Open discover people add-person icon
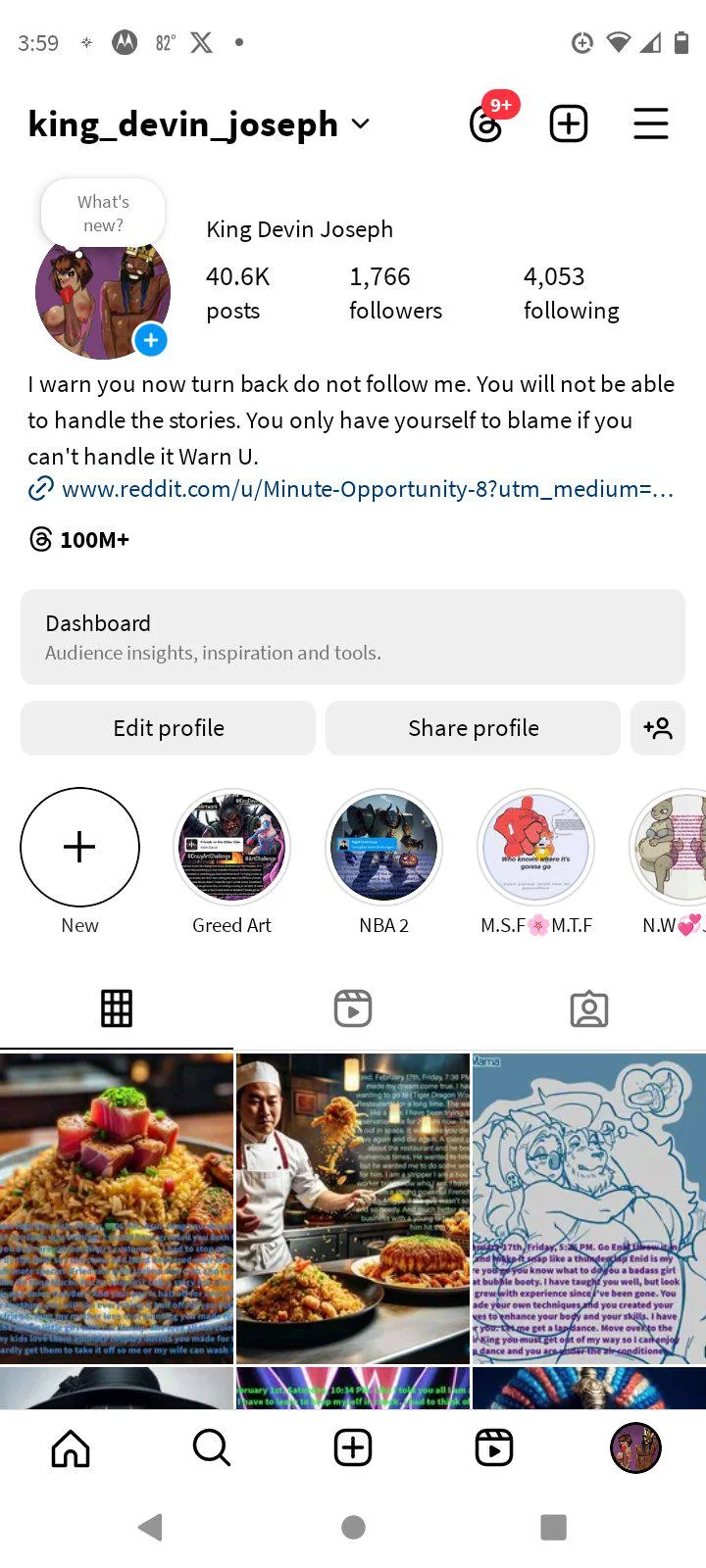 [x=657, y=728]
